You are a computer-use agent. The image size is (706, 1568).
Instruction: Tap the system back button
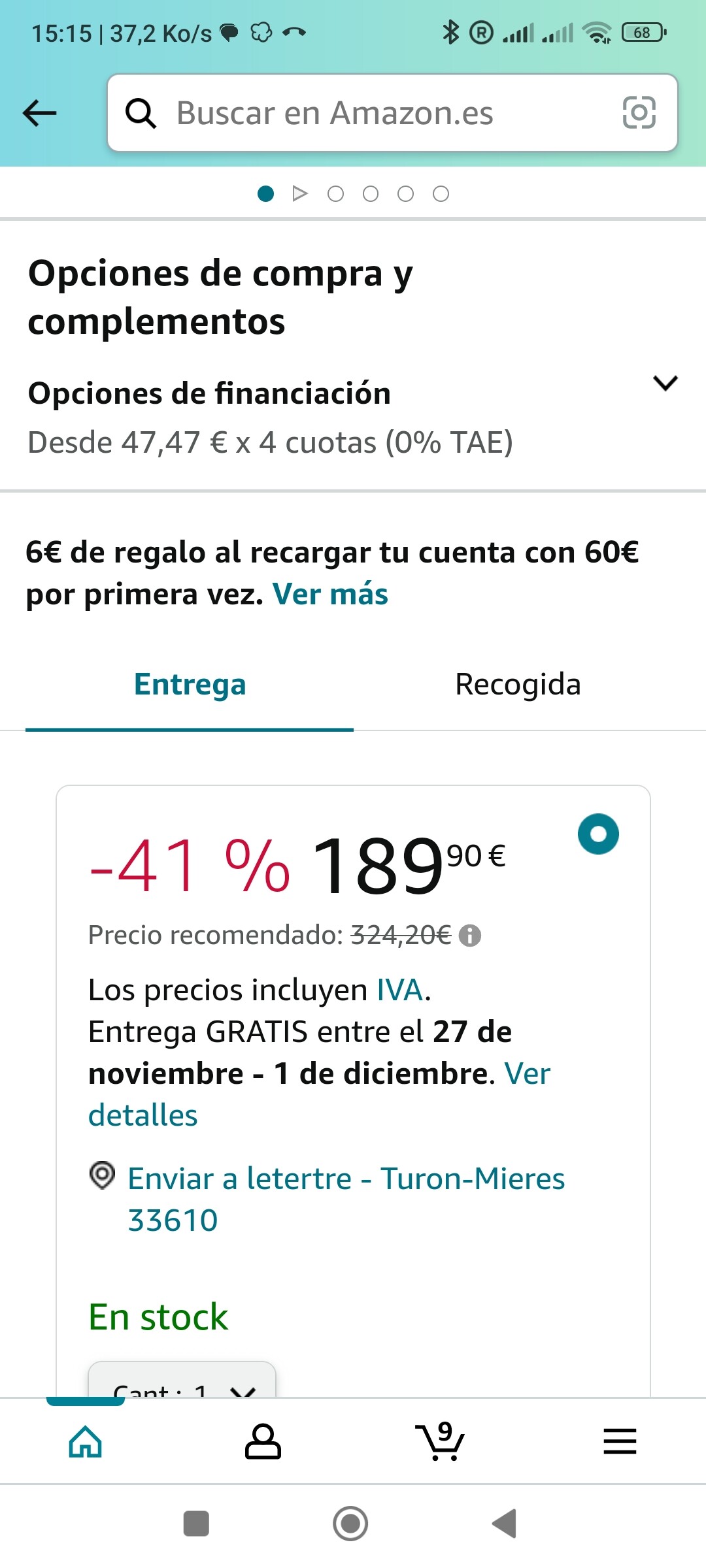pos(505,1524)
